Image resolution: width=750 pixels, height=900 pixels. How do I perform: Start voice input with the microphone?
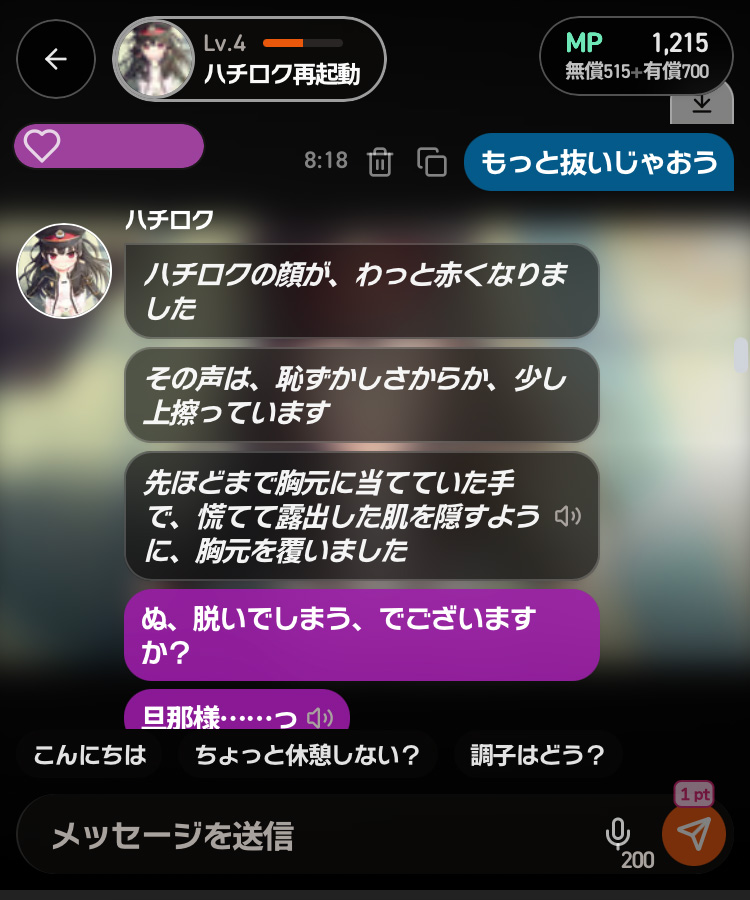618,833
